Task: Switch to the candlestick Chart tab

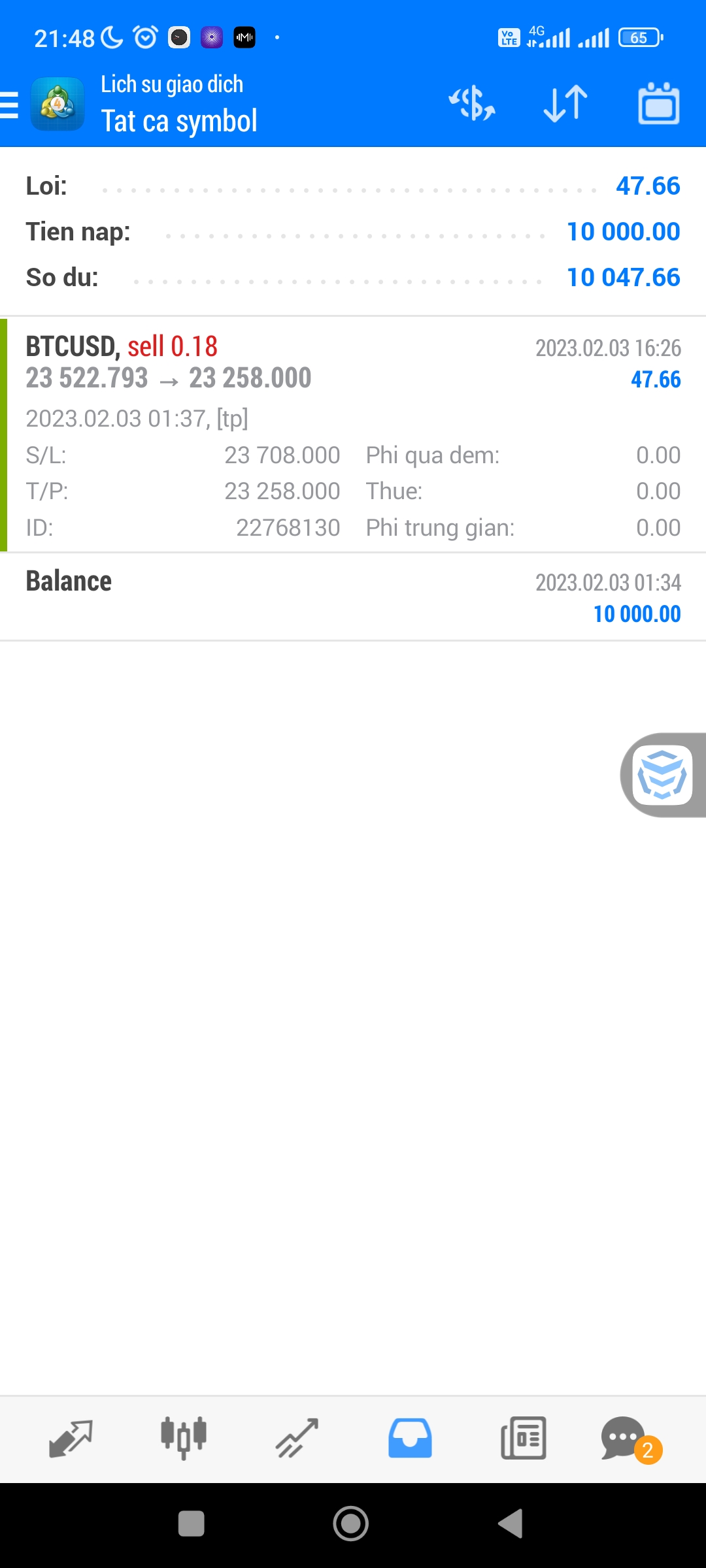Action: 184,1439
